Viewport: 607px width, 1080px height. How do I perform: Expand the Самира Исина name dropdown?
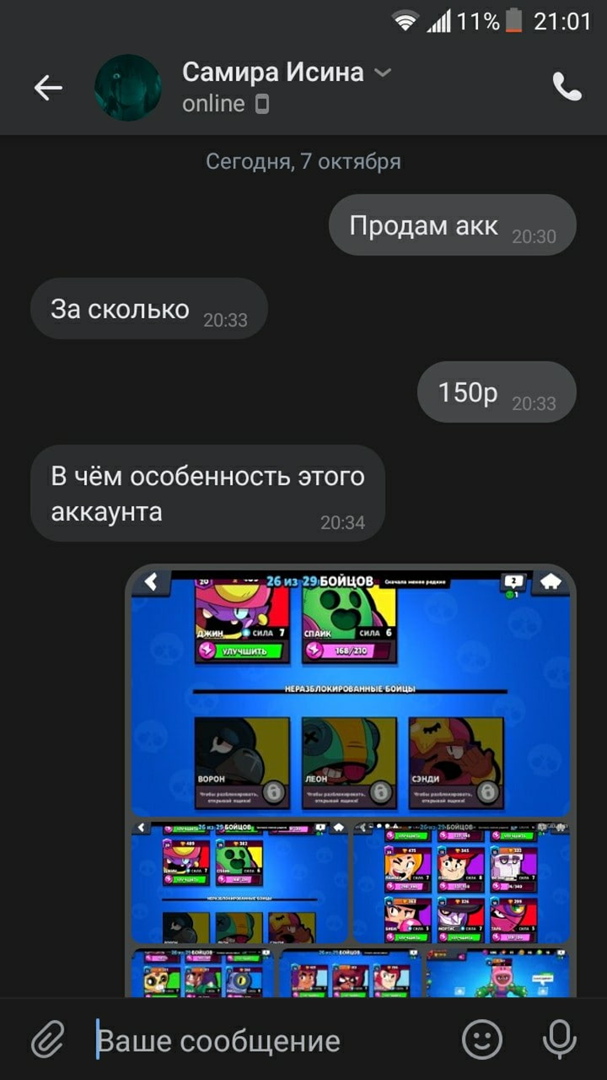(x=382, y=73)
